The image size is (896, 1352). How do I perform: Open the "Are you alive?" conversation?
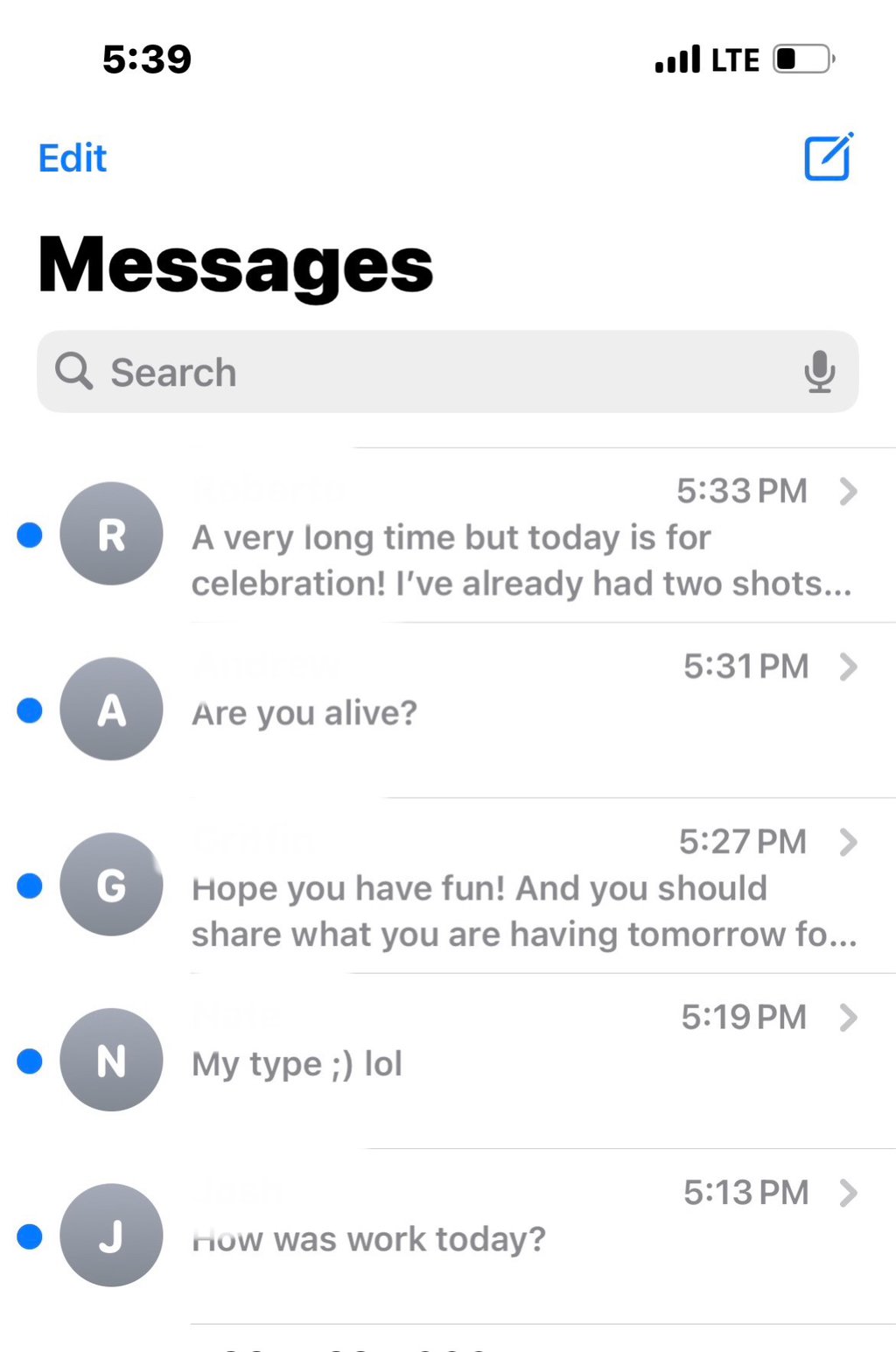pos(490,712)
